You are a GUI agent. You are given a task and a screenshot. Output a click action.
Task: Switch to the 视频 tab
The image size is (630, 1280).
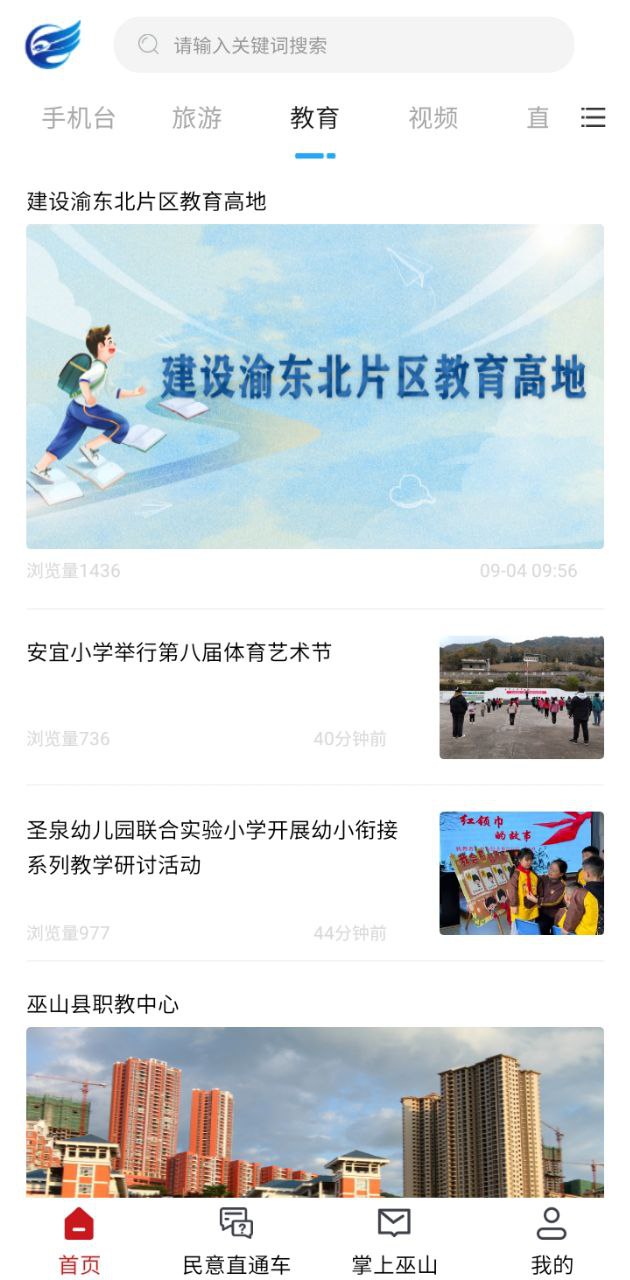(x=433, y=118)
